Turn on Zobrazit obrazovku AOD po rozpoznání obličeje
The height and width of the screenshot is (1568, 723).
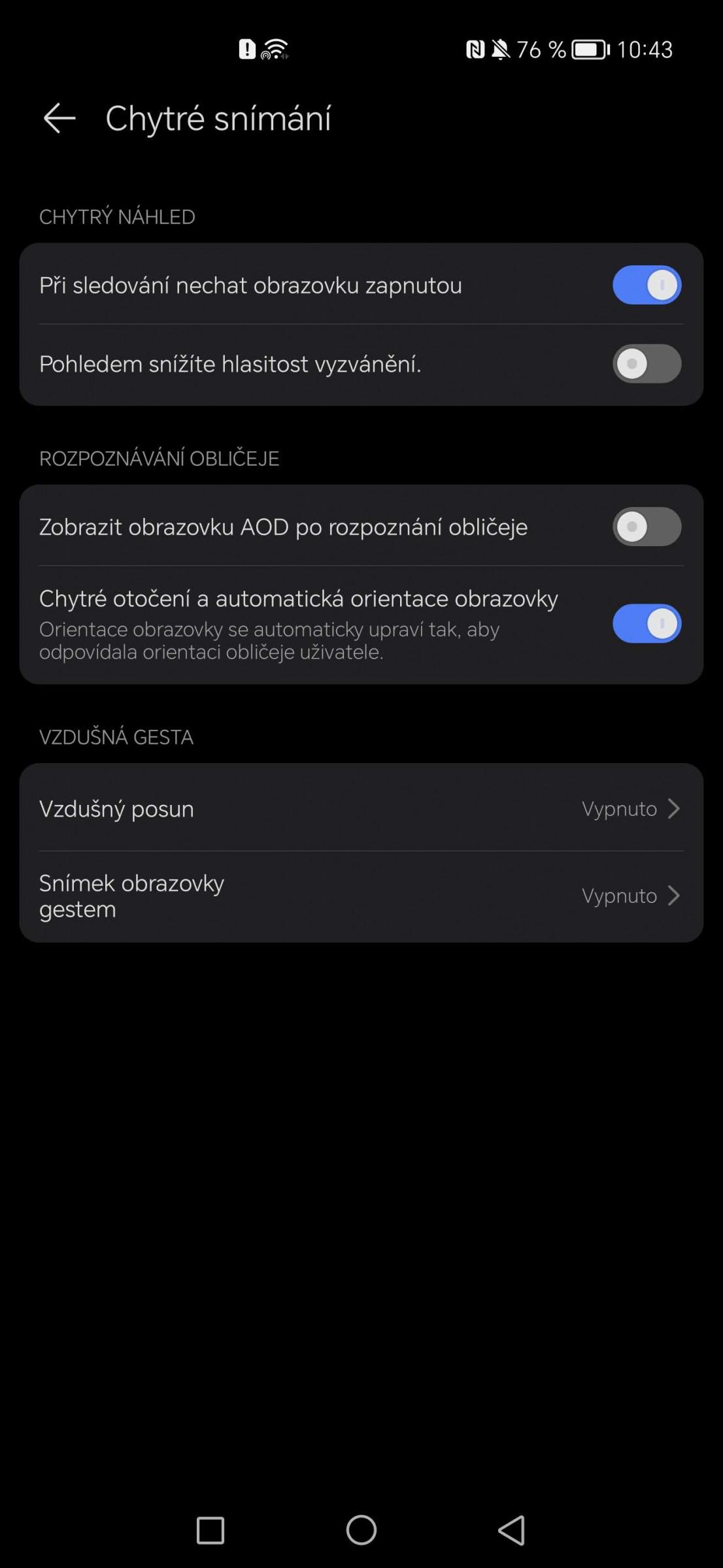pyautogui.click(x=647, y=527)
